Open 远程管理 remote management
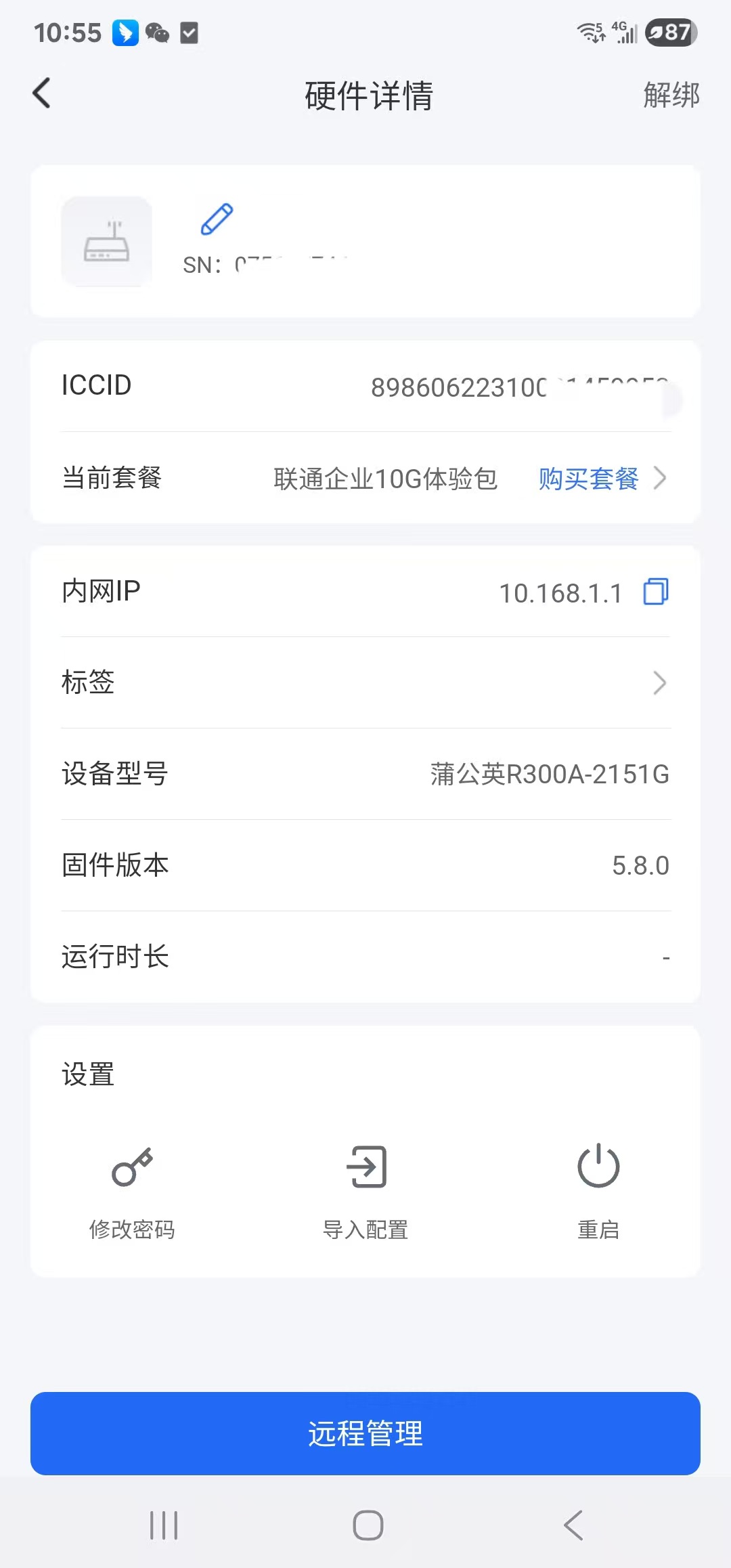The image size is (731, 1568). click(365, 1433)
